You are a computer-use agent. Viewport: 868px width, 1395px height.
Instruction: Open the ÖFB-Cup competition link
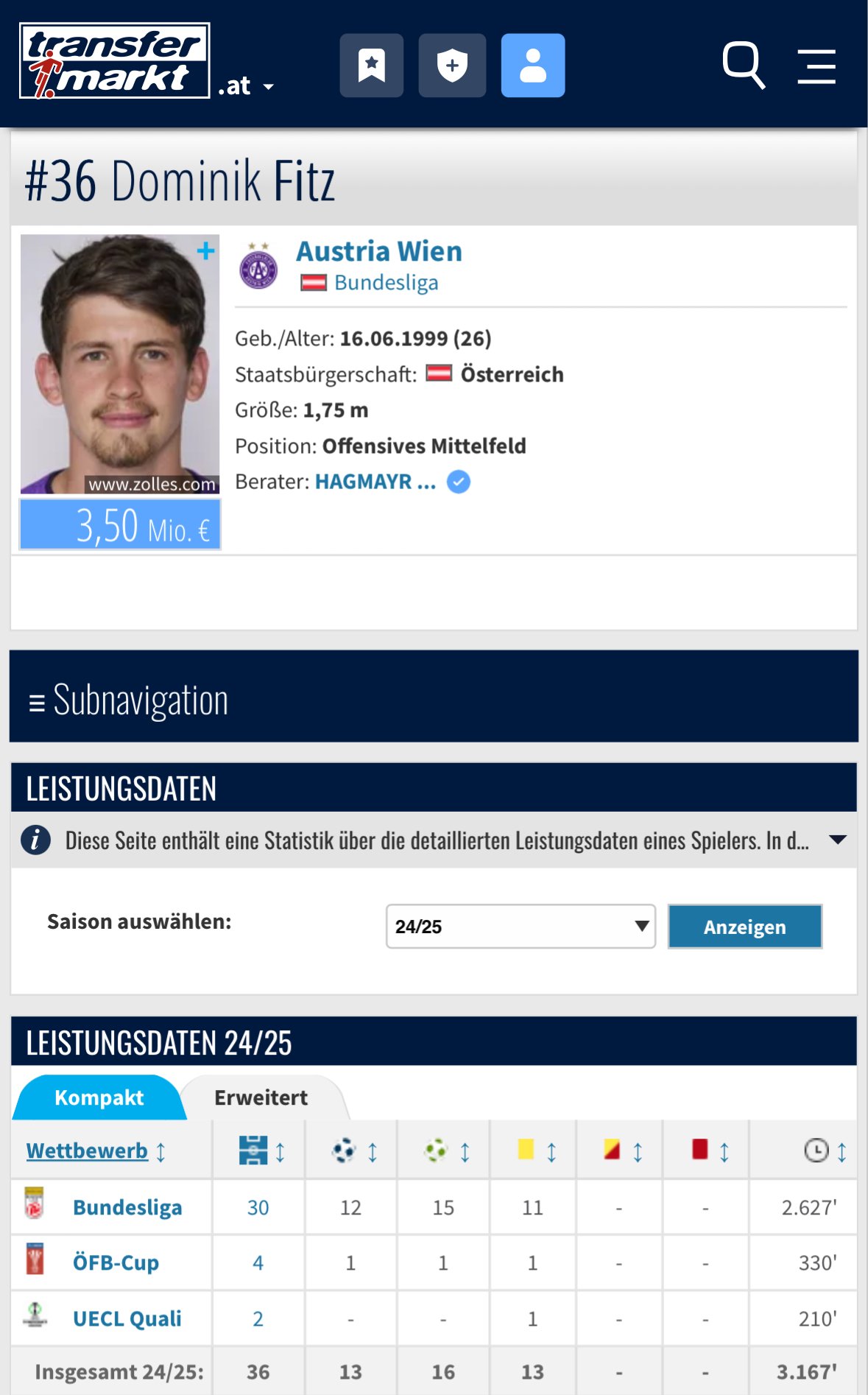click(116, 1262)
